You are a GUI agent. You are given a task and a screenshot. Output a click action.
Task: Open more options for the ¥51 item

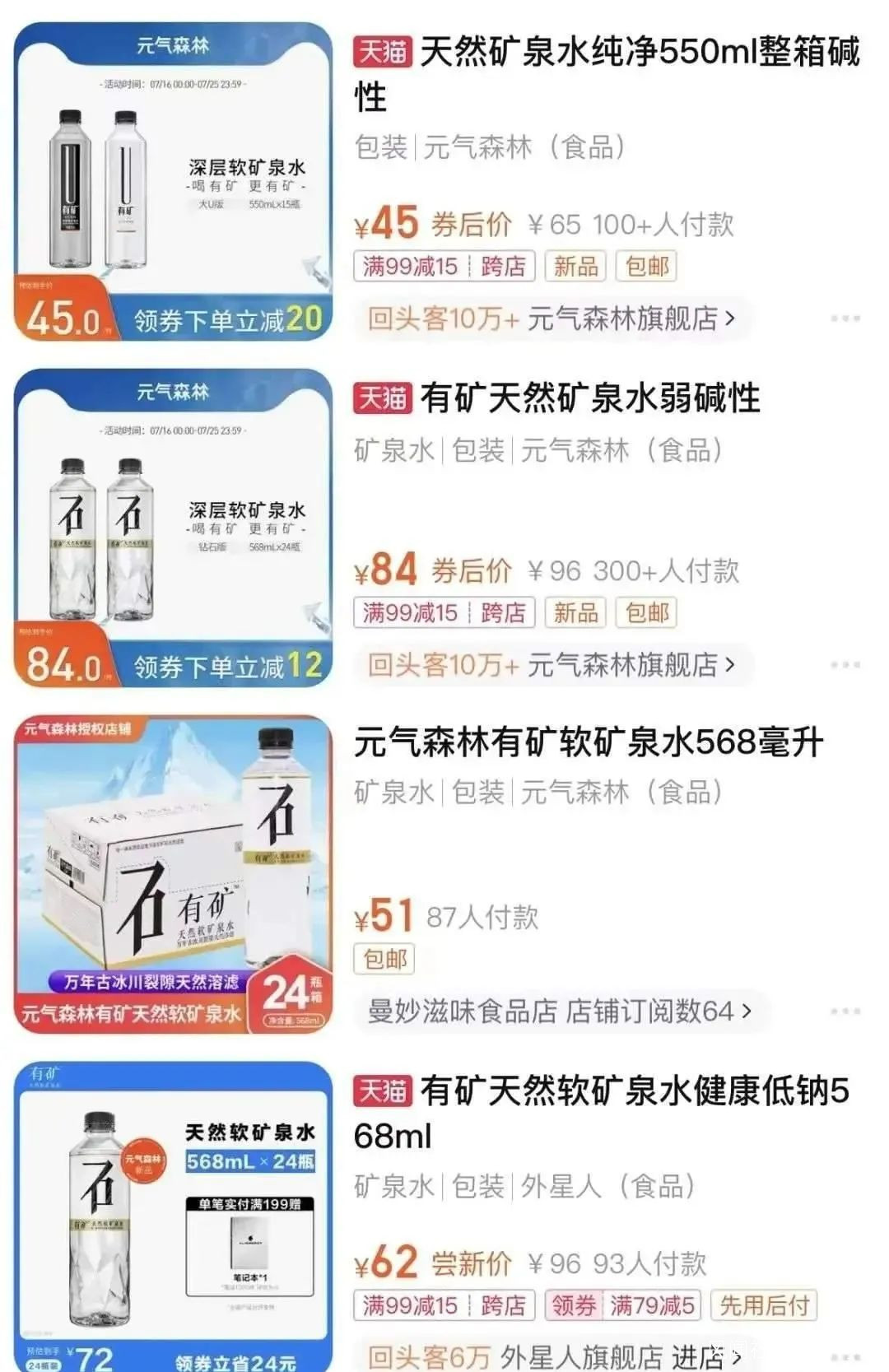click(845, 1012)
